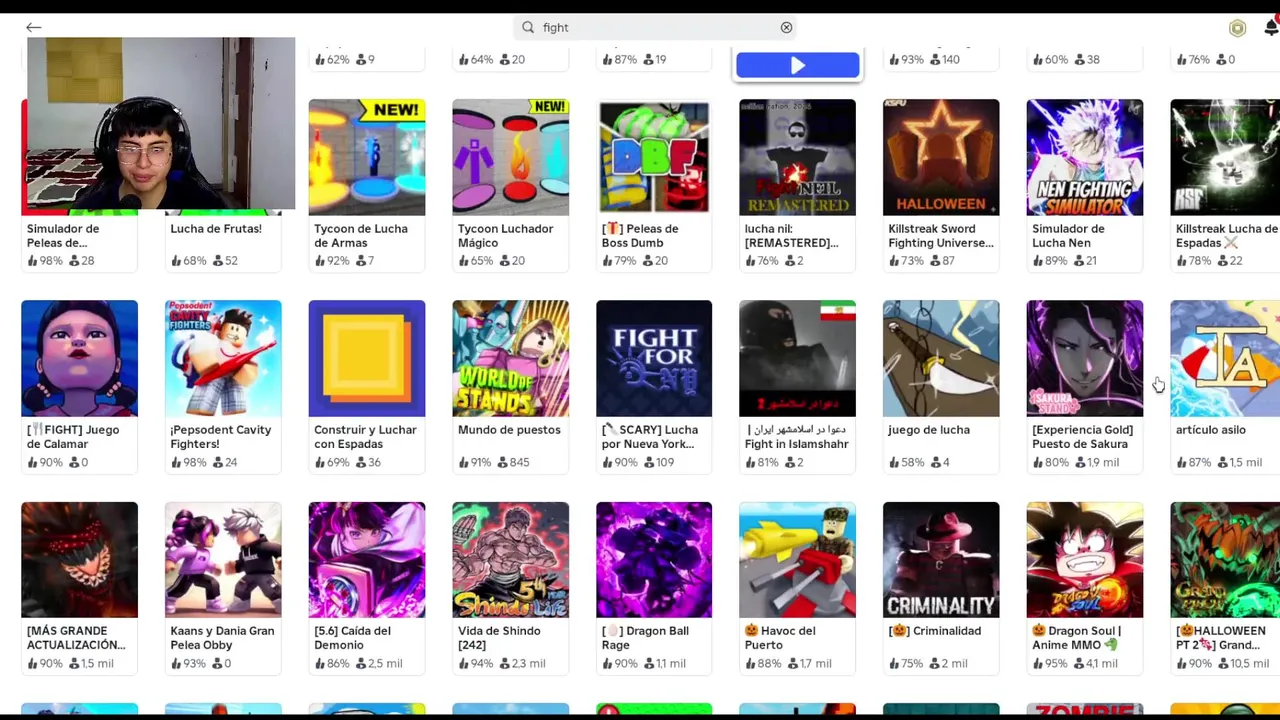The height and width of the screenshot is (720, 1280).
Task: Select Peleas de Boss Dumb
Action: (x=654, y=158)
